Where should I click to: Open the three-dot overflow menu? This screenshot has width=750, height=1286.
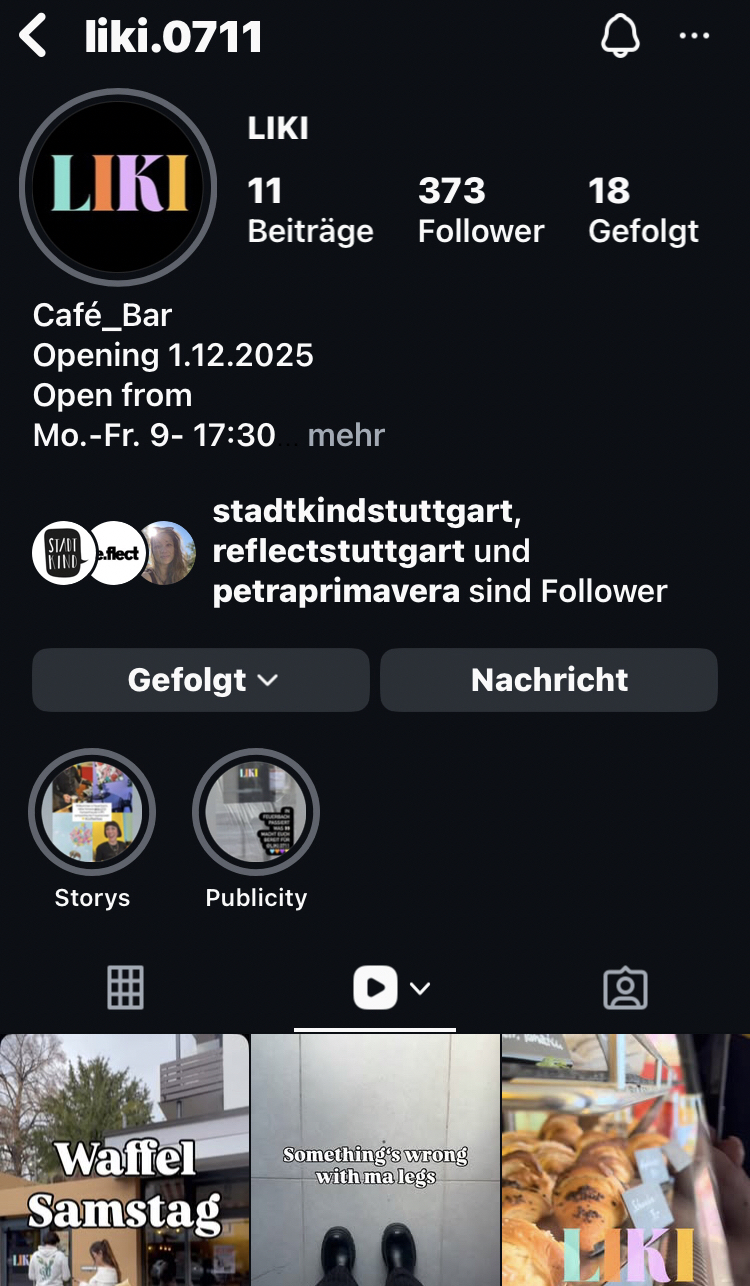(694, 37)
